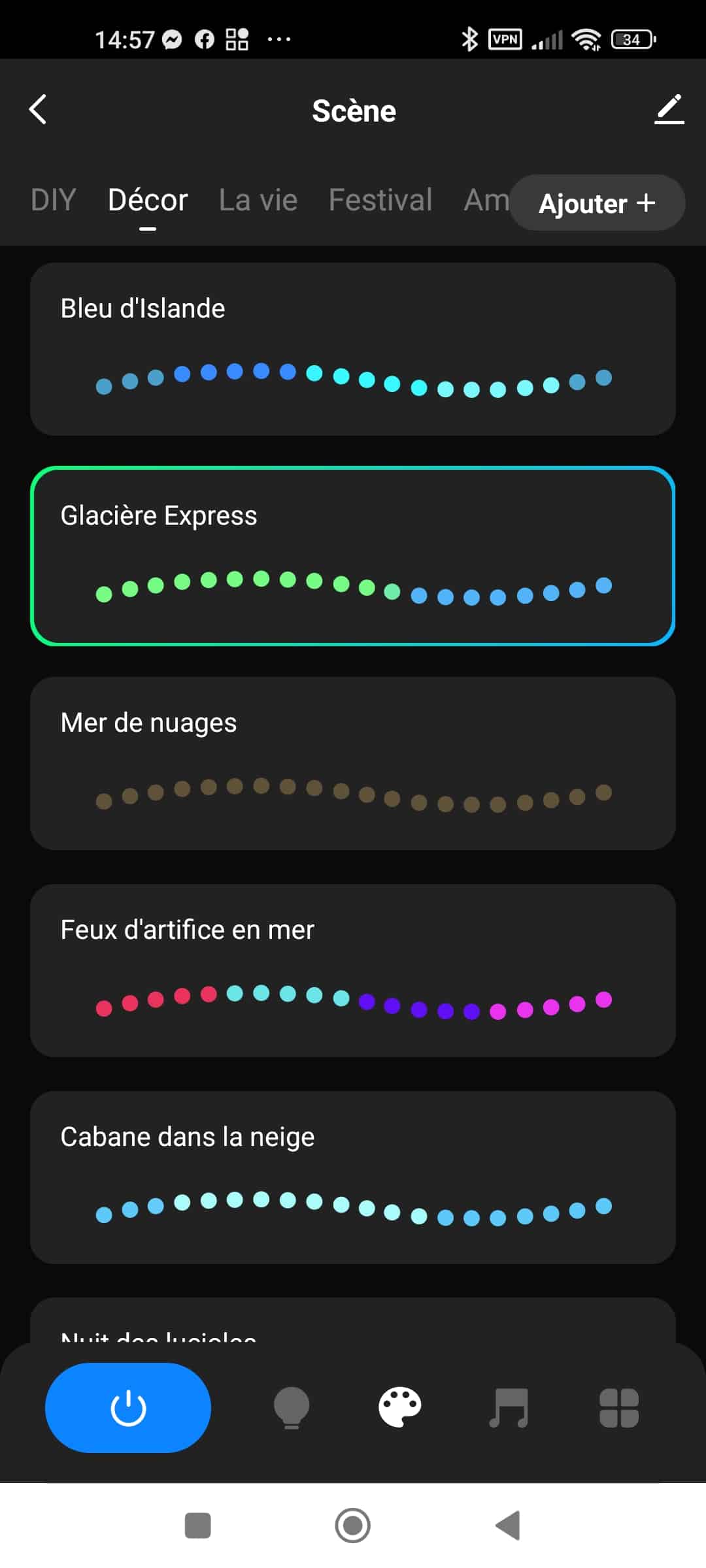The width and height of the screenshot is (706, 1568).
Task: Switch to the DIY tab
Action: (54, 200)
